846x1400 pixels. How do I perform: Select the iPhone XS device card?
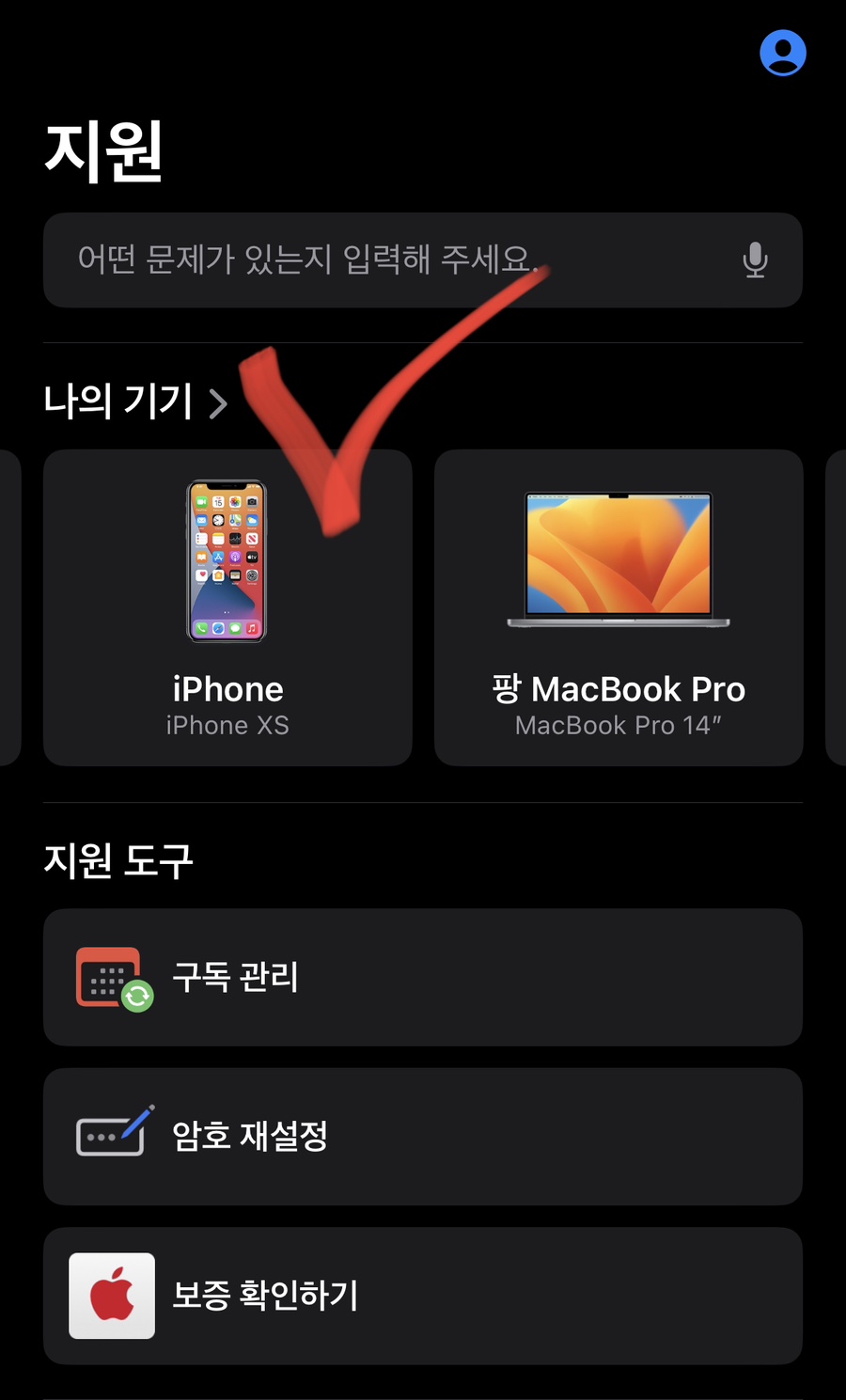(x=227, y=607)
